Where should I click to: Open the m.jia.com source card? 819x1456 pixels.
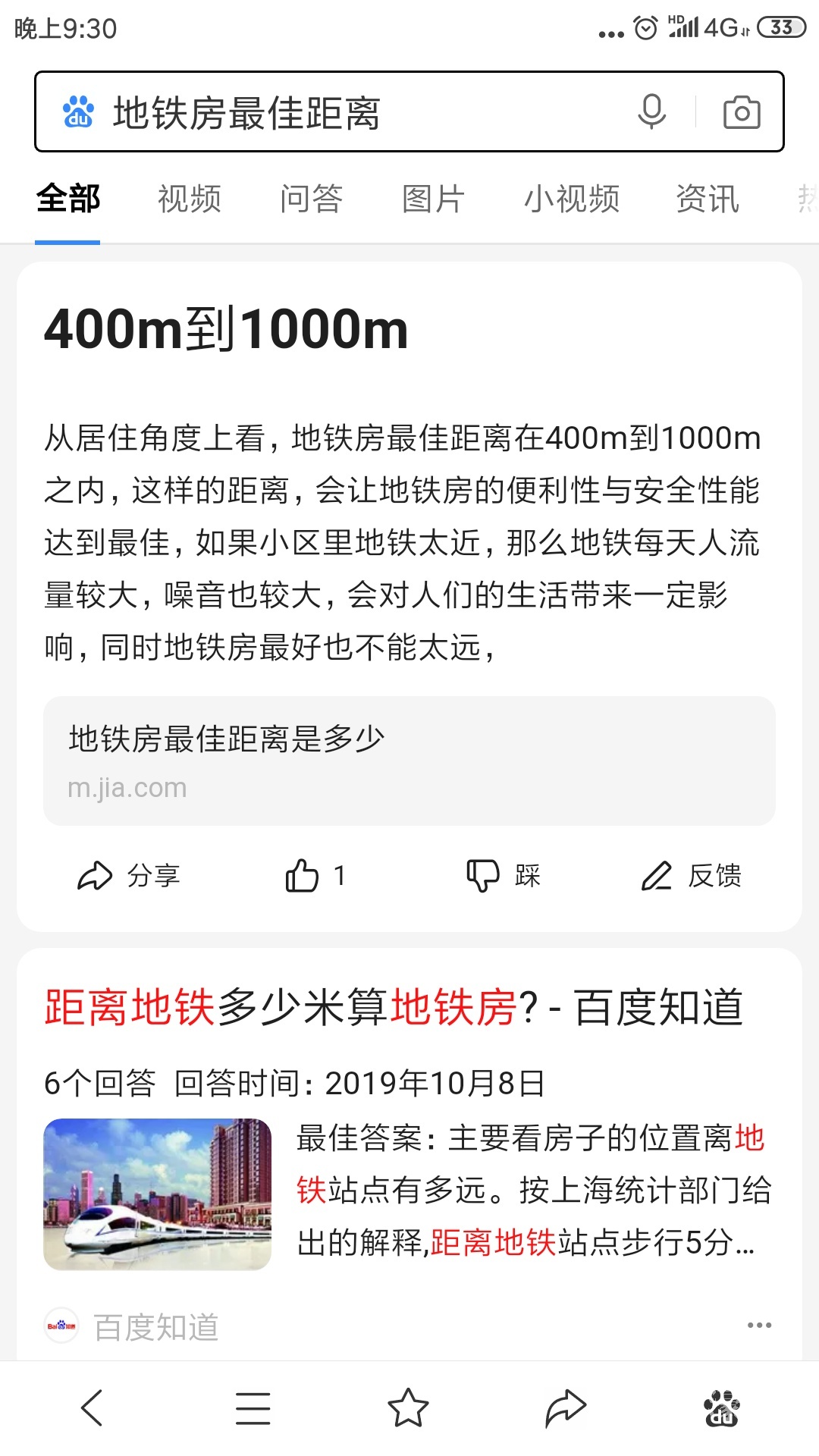pos(409,761)
